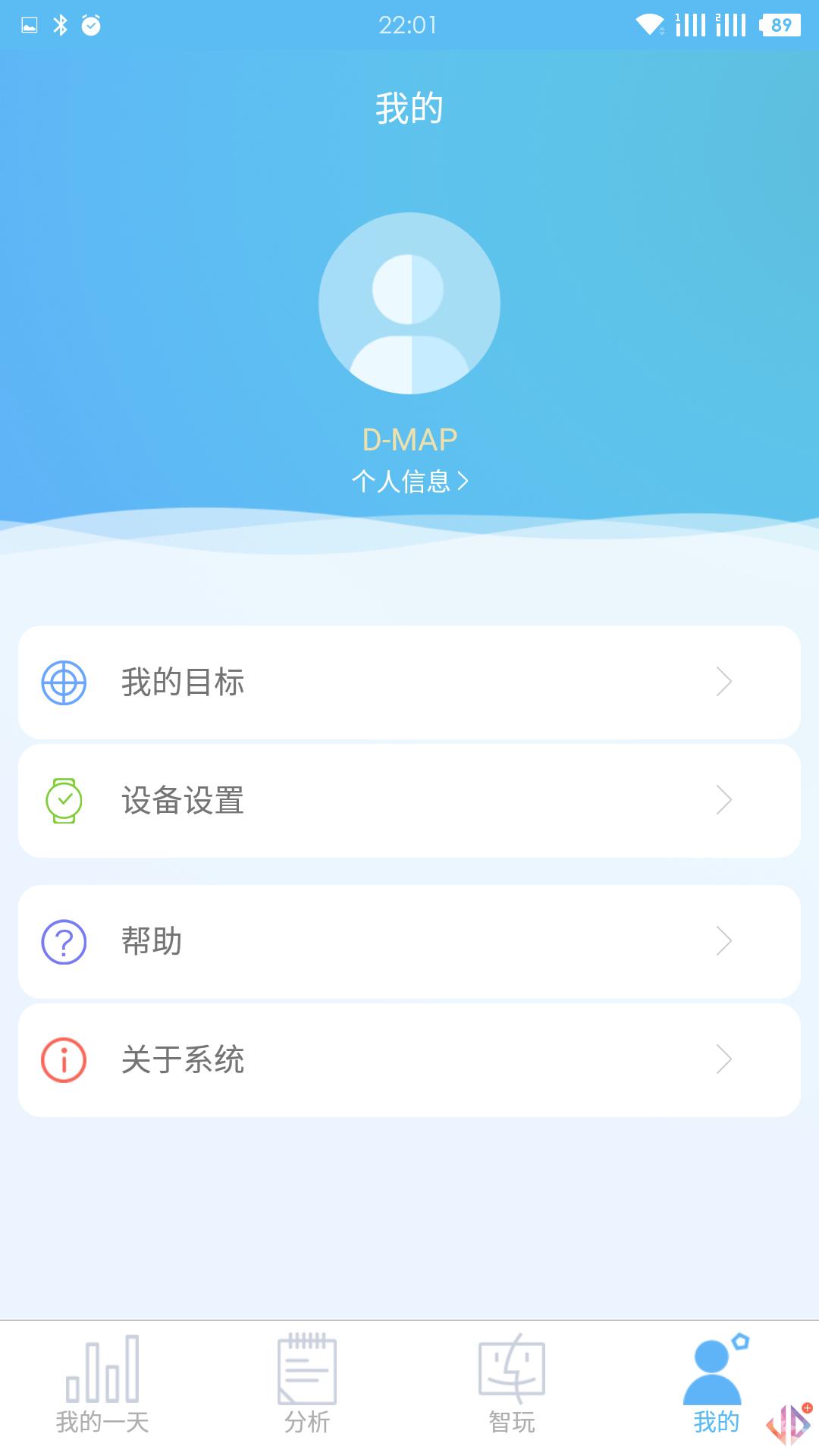Open the 个人信息 link
Viewport: 819px width, 1456px height.
(409, 479)
